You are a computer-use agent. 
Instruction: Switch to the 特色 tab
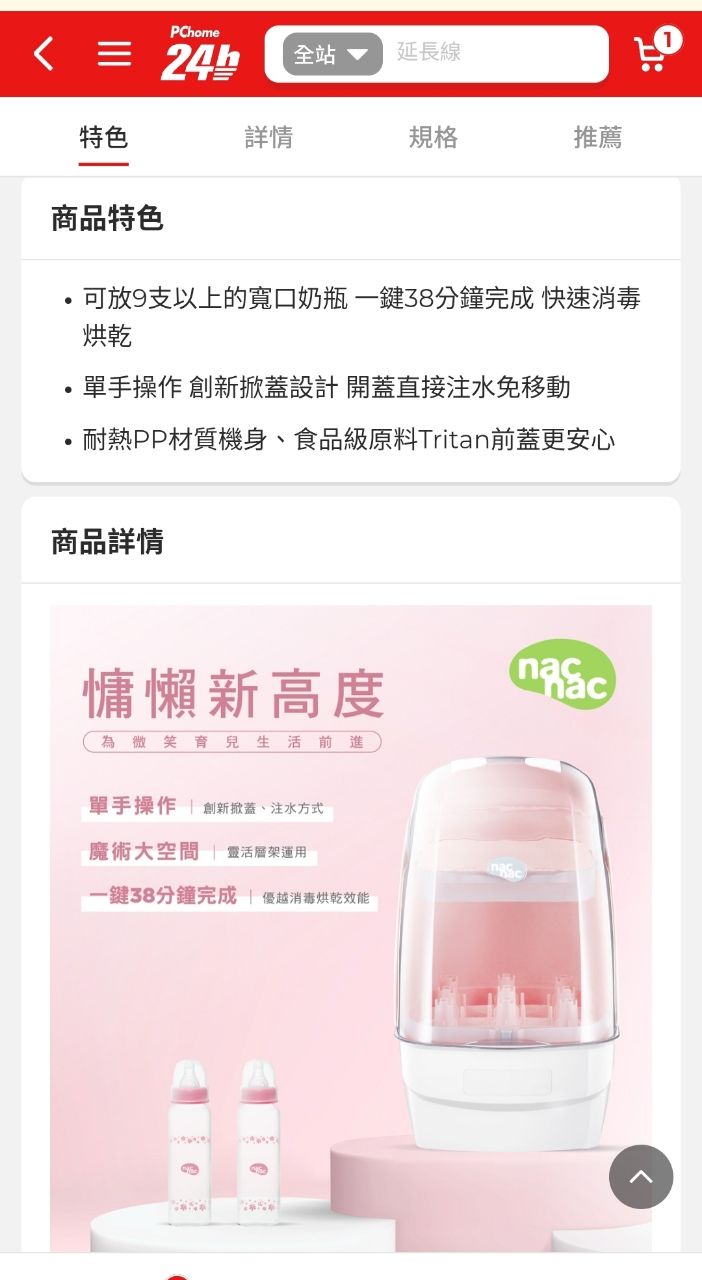[x=104, y=137]
